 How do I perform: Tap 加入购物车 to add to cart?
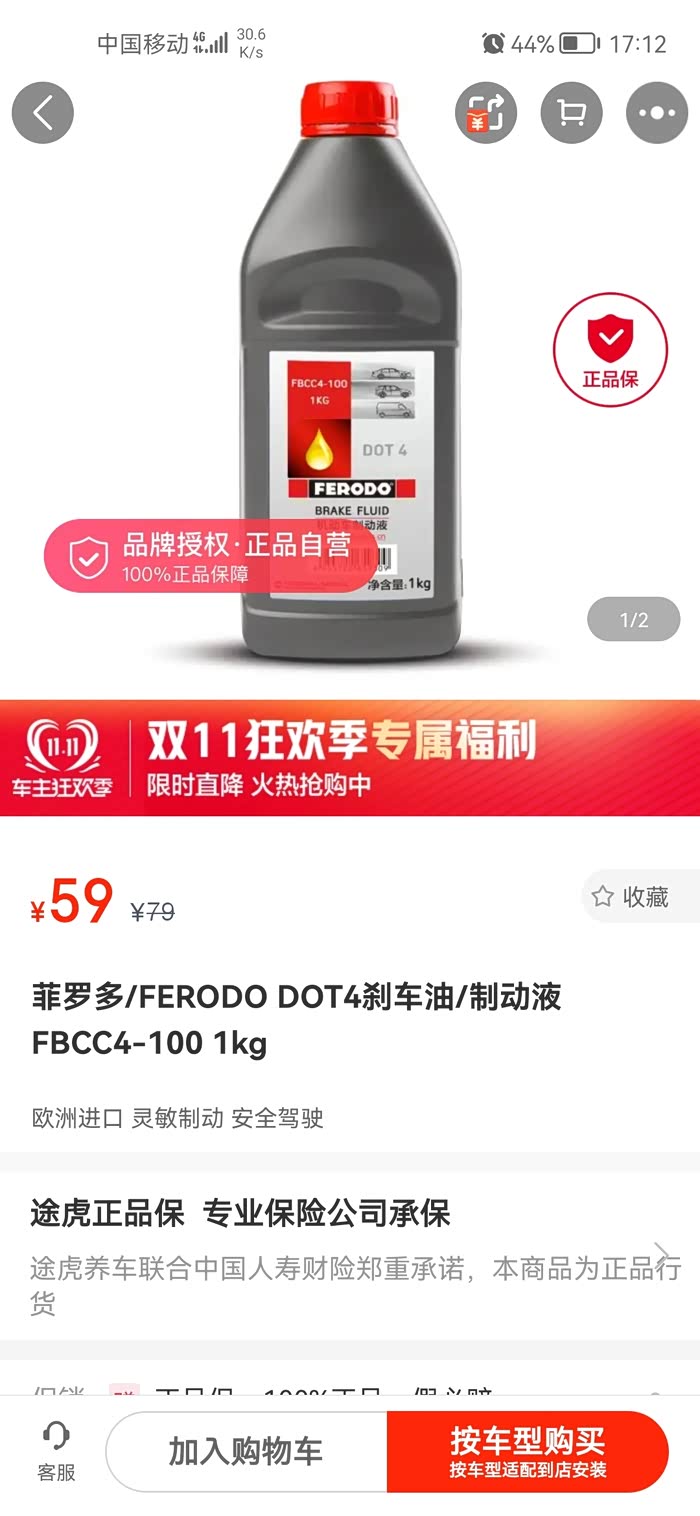pyautogui.click(x=246, y=1452)
